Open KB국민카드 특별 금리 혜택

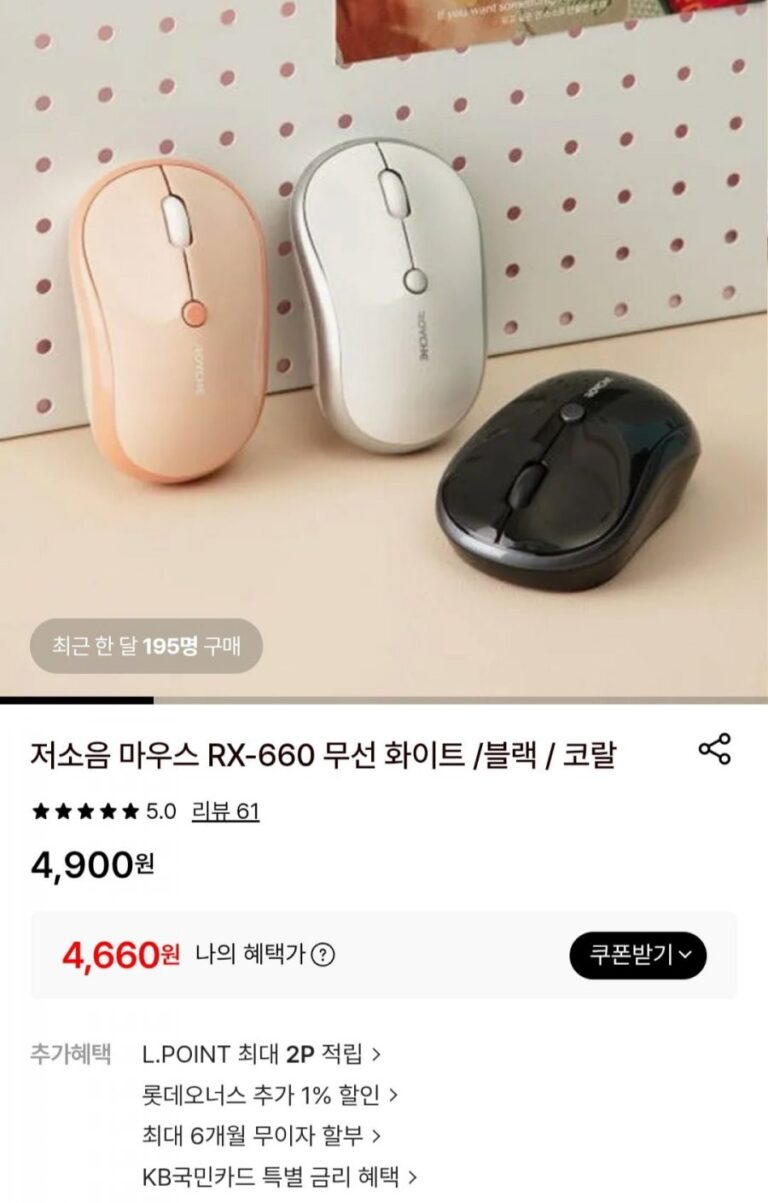pyautogui.click(x=280, y=1177)
